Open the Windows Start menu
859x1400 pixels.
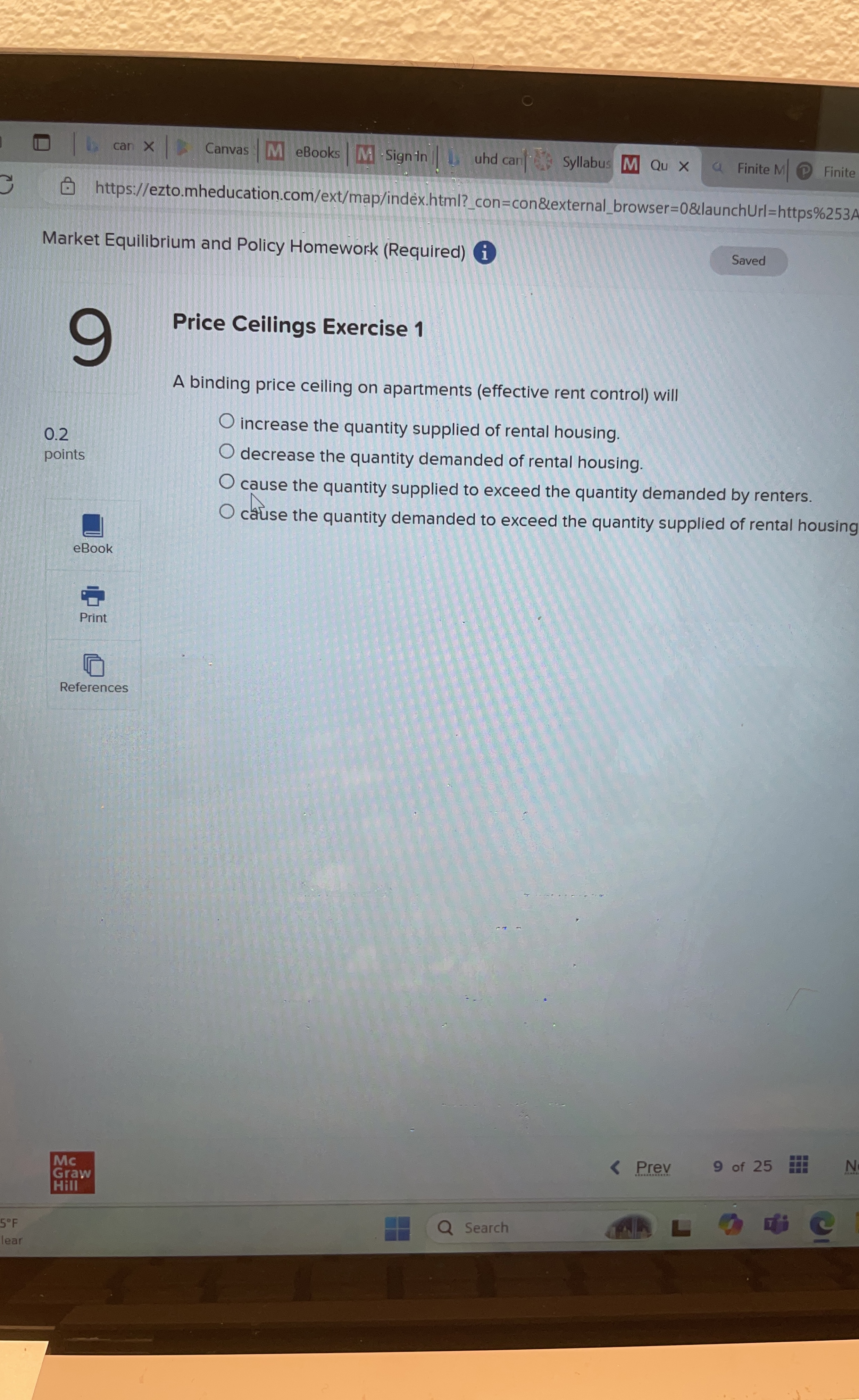[397, 1228]
